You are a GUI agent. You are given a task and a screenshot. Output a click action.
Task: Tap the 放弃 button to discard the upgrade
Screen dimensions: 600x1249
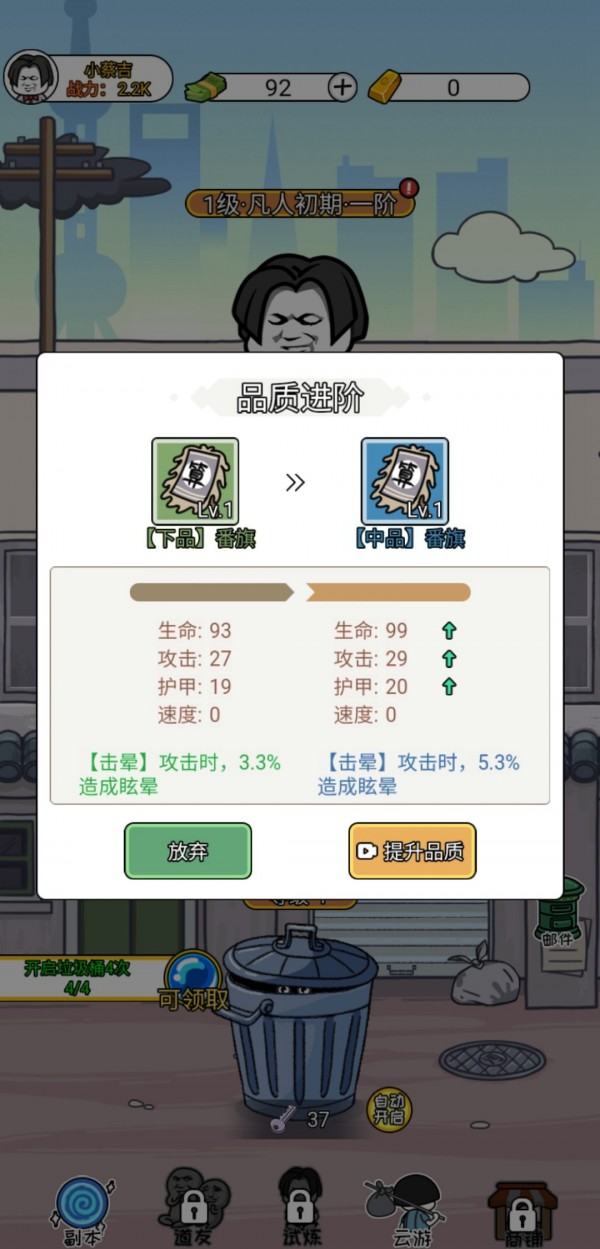point(188,851)
